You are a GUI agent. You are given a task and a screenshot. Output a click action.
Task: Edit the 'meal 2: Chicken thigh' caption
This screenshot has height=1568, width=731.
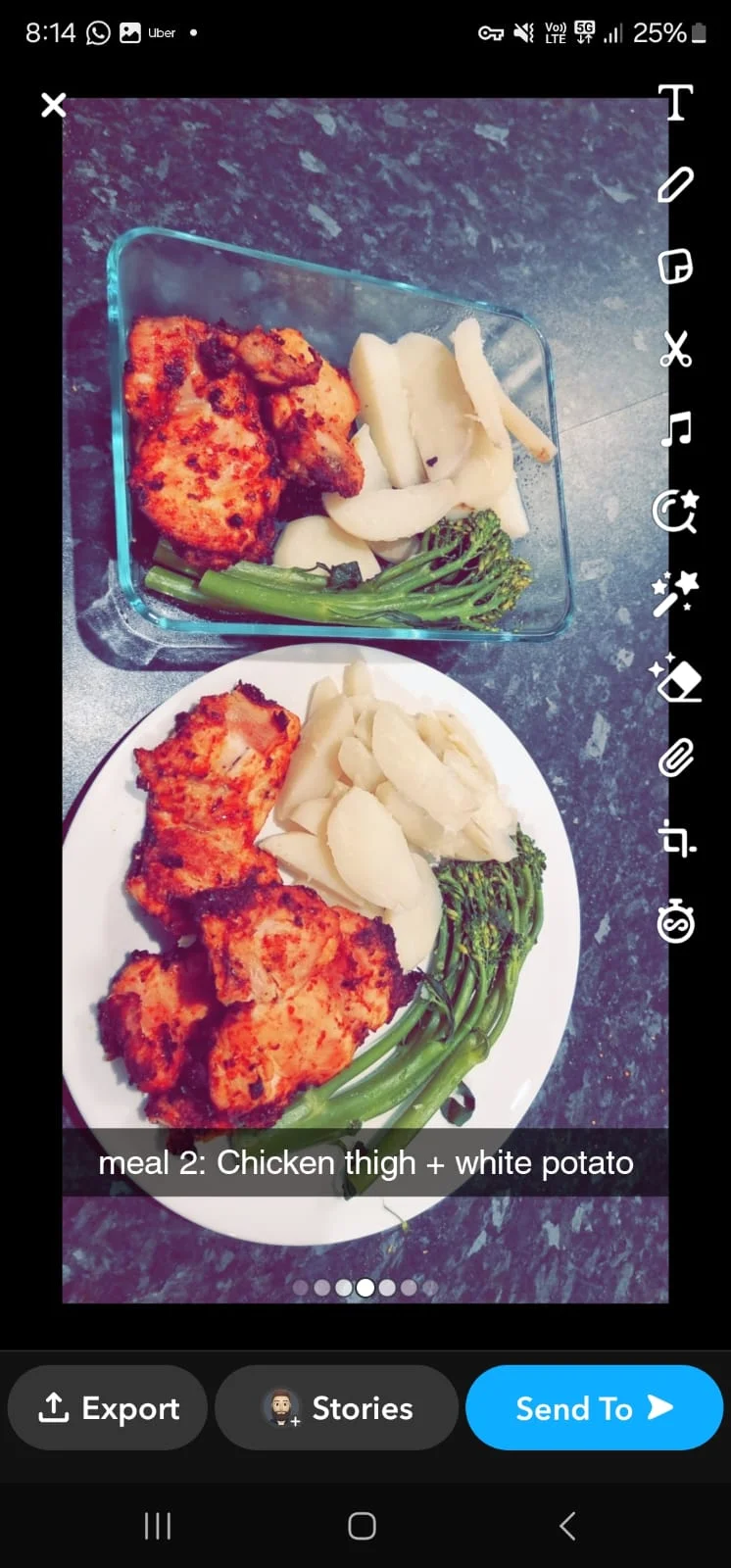pos(365,1162)
